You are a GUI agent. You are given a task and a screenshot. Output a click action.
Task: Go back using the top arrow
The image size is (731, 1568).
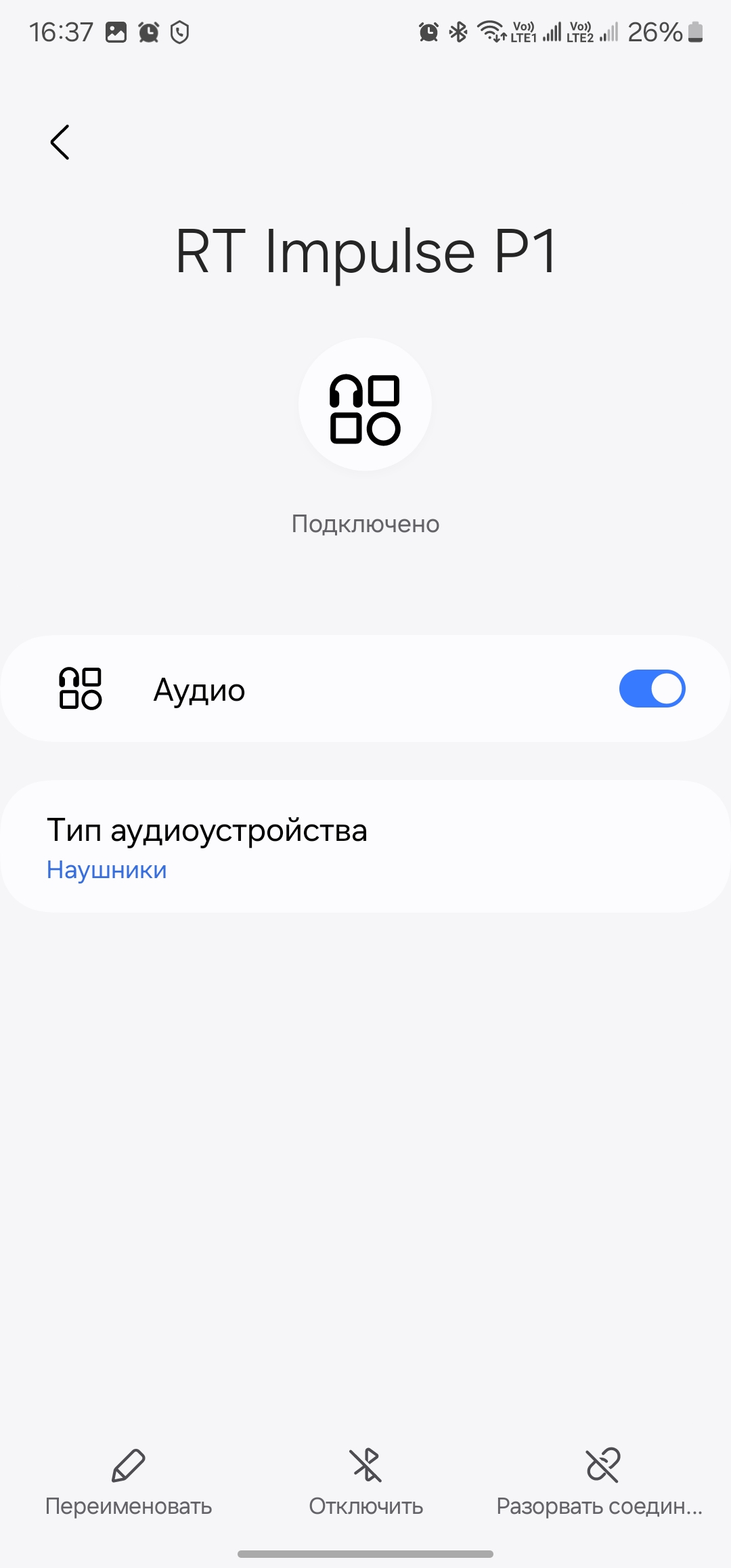click(60, 142)
